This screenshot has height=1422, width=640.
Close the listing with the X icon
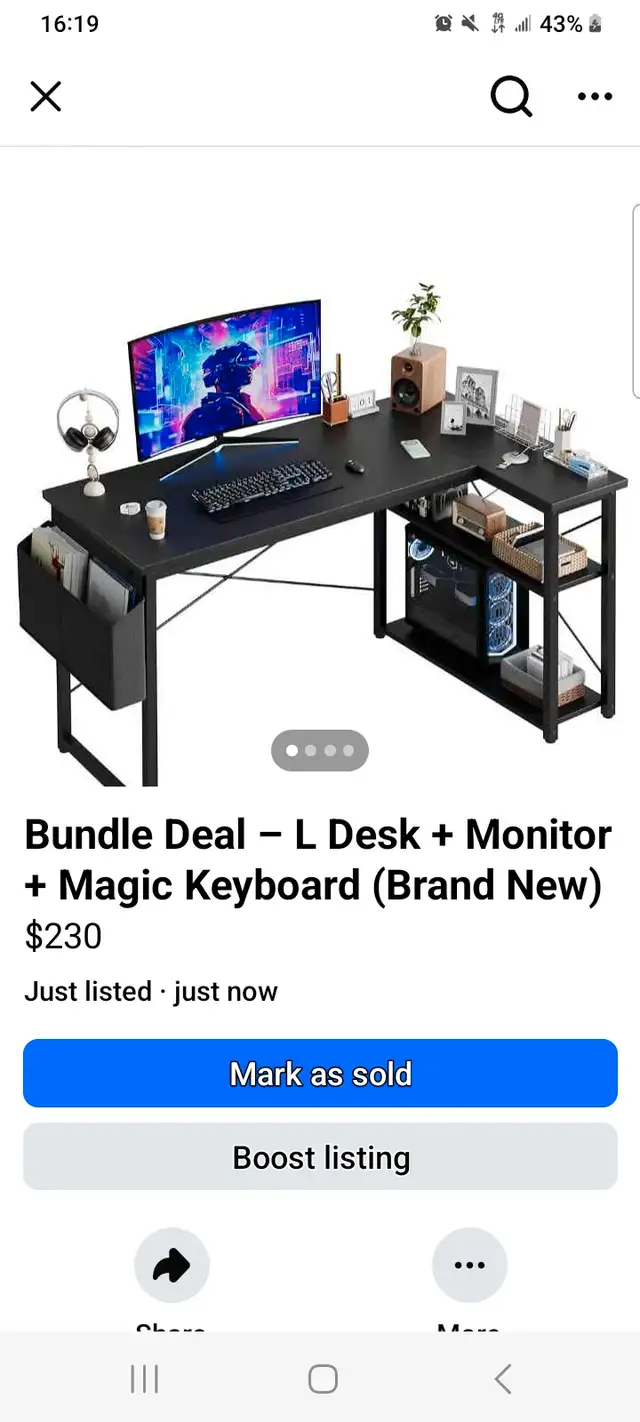coord(46,96)
